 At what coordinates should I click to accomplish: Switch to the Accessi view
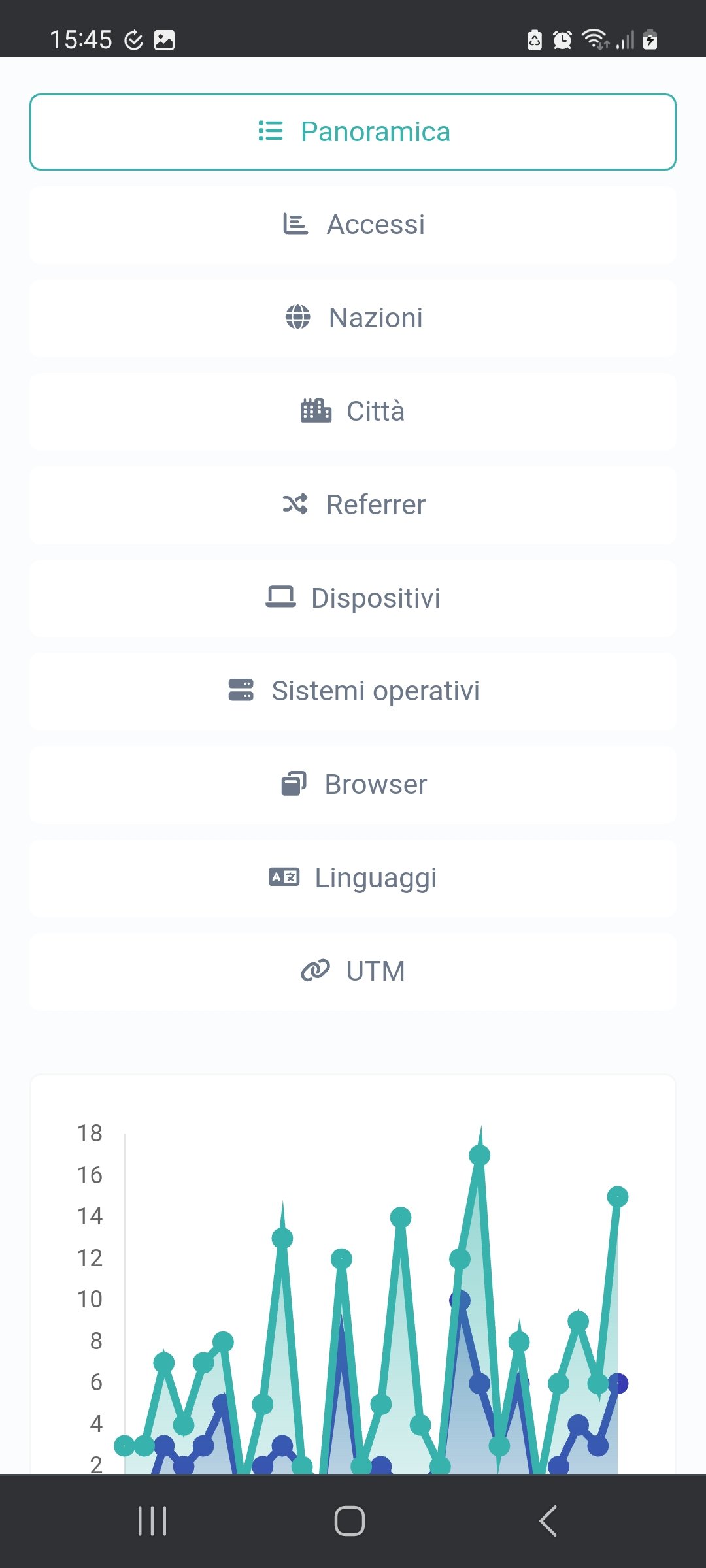(353, 224)
